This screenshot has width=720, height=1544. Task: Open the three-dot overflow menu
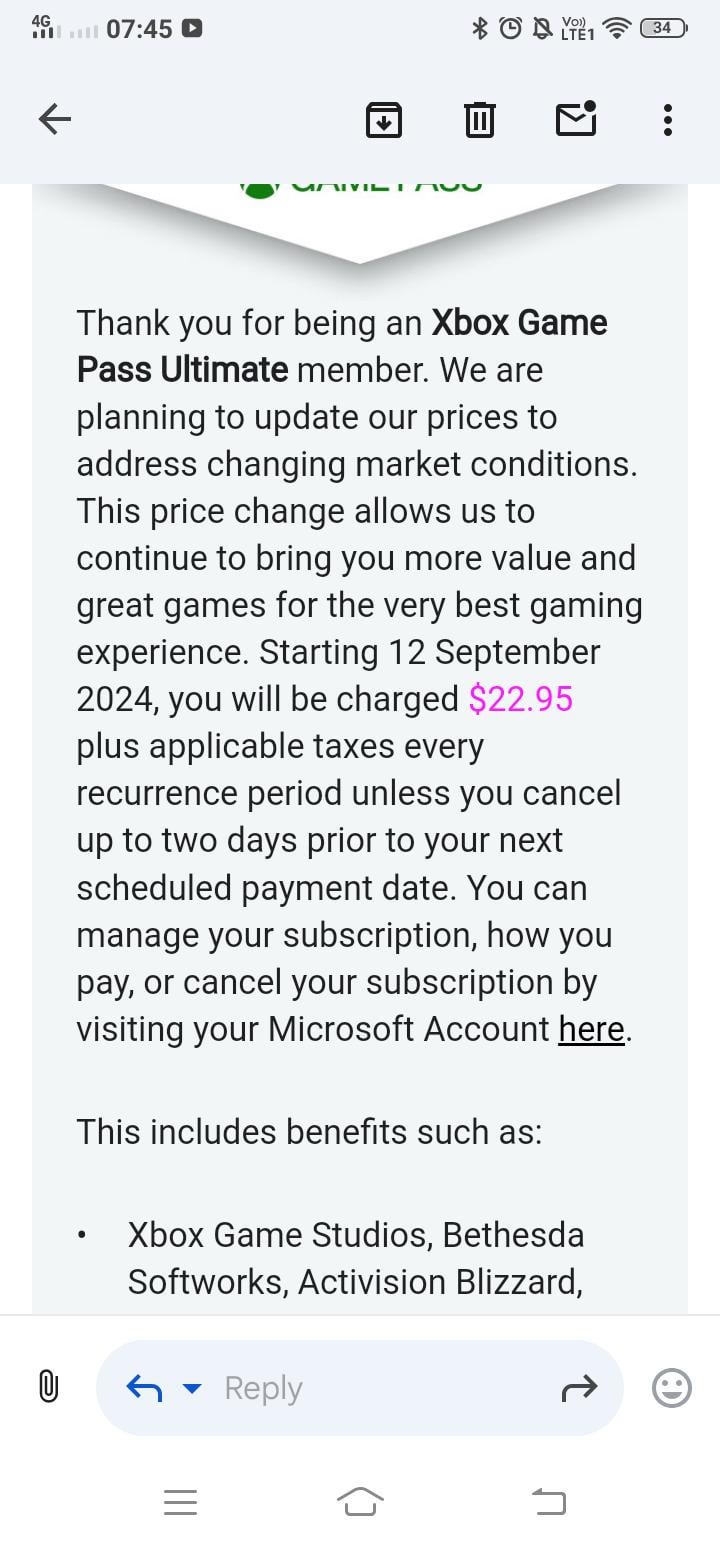[x=667, y=120]
